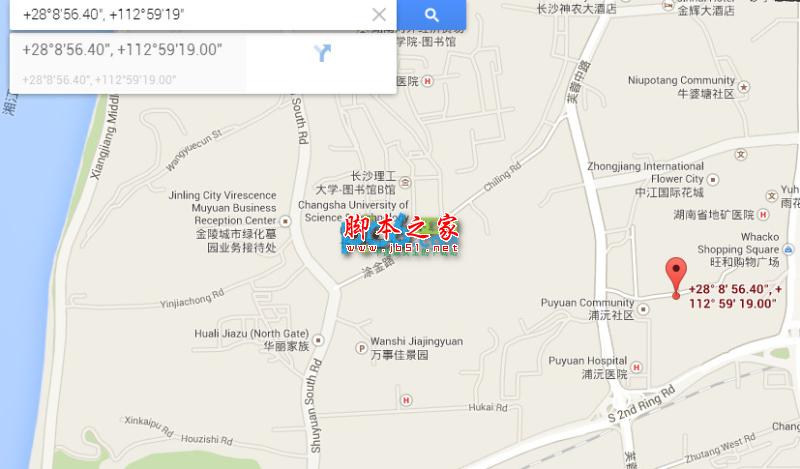Tap the coordinates search input field

[x=180, y=15]
